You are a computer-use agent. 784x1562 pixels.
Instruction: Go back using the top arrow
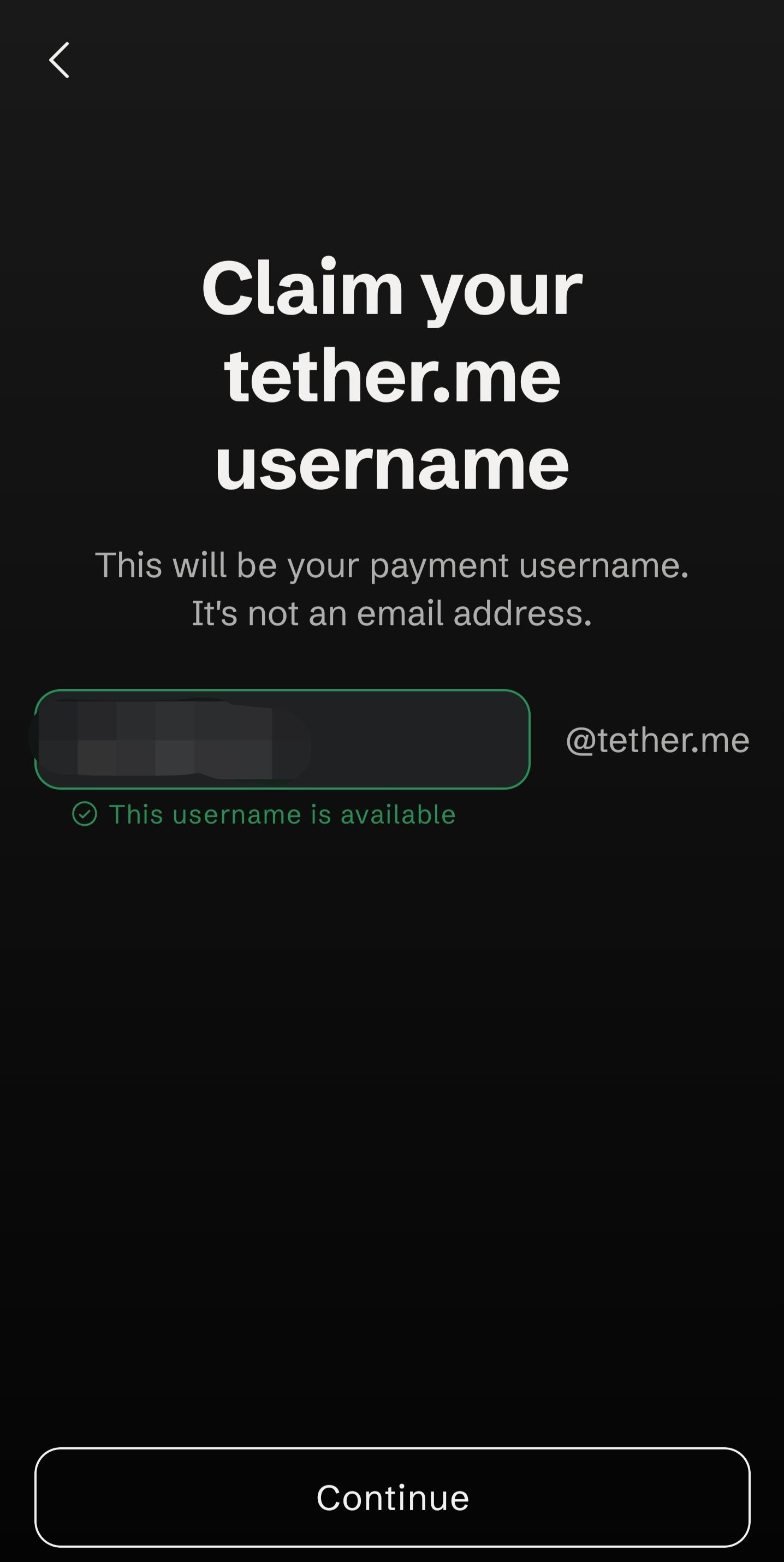coord(59,60)
